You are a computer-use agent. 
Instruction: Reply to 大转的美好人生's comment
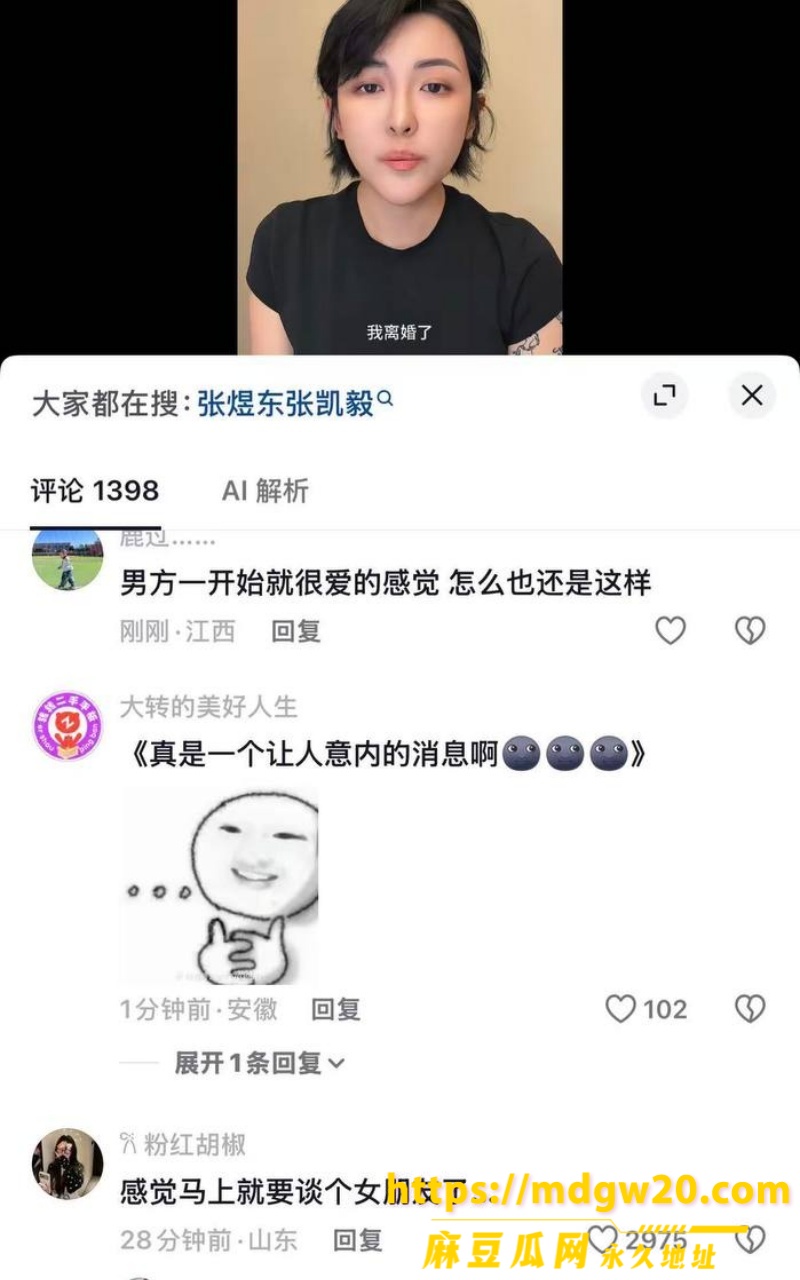point(336,1009)
